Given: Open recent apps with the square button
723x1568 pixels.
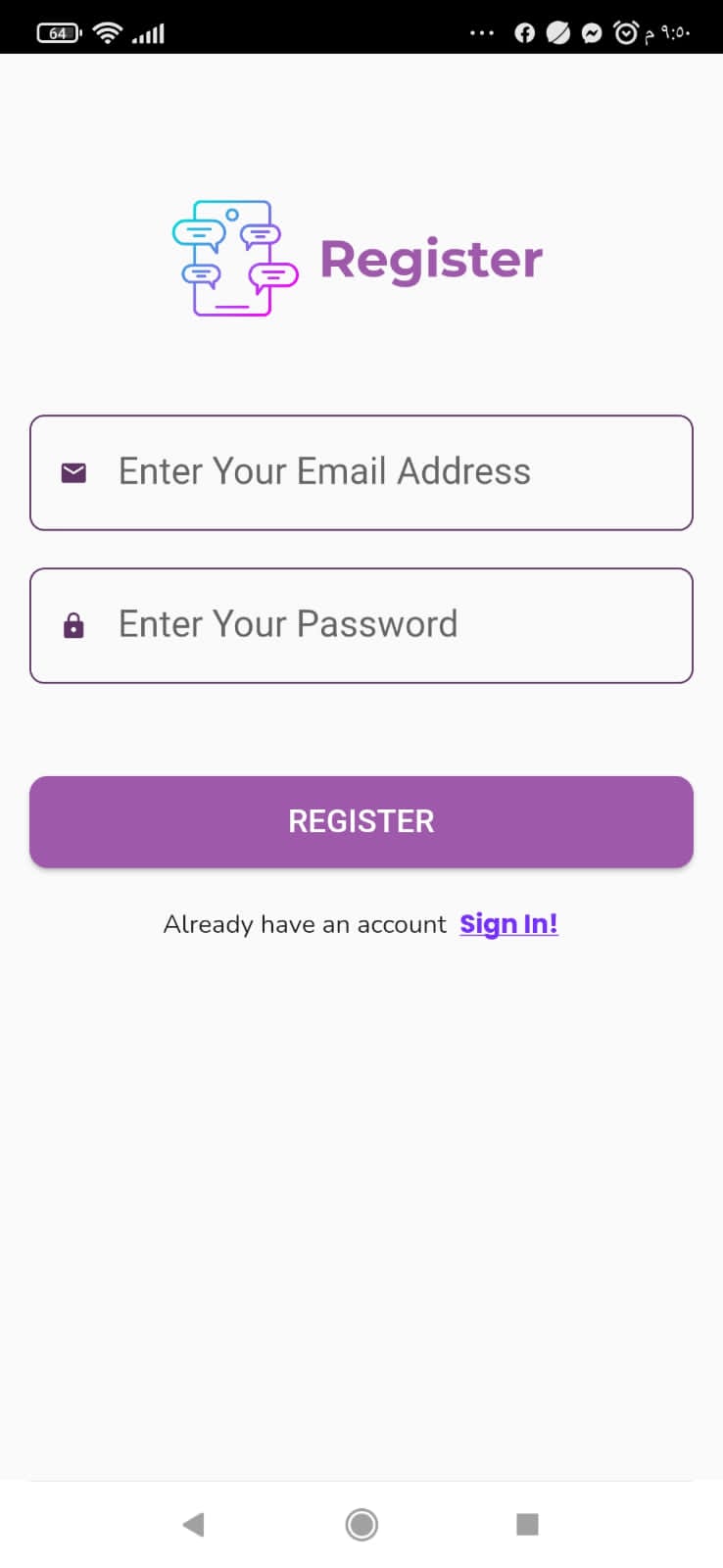Looking at the screenshot, I should tap(528, 1524).
